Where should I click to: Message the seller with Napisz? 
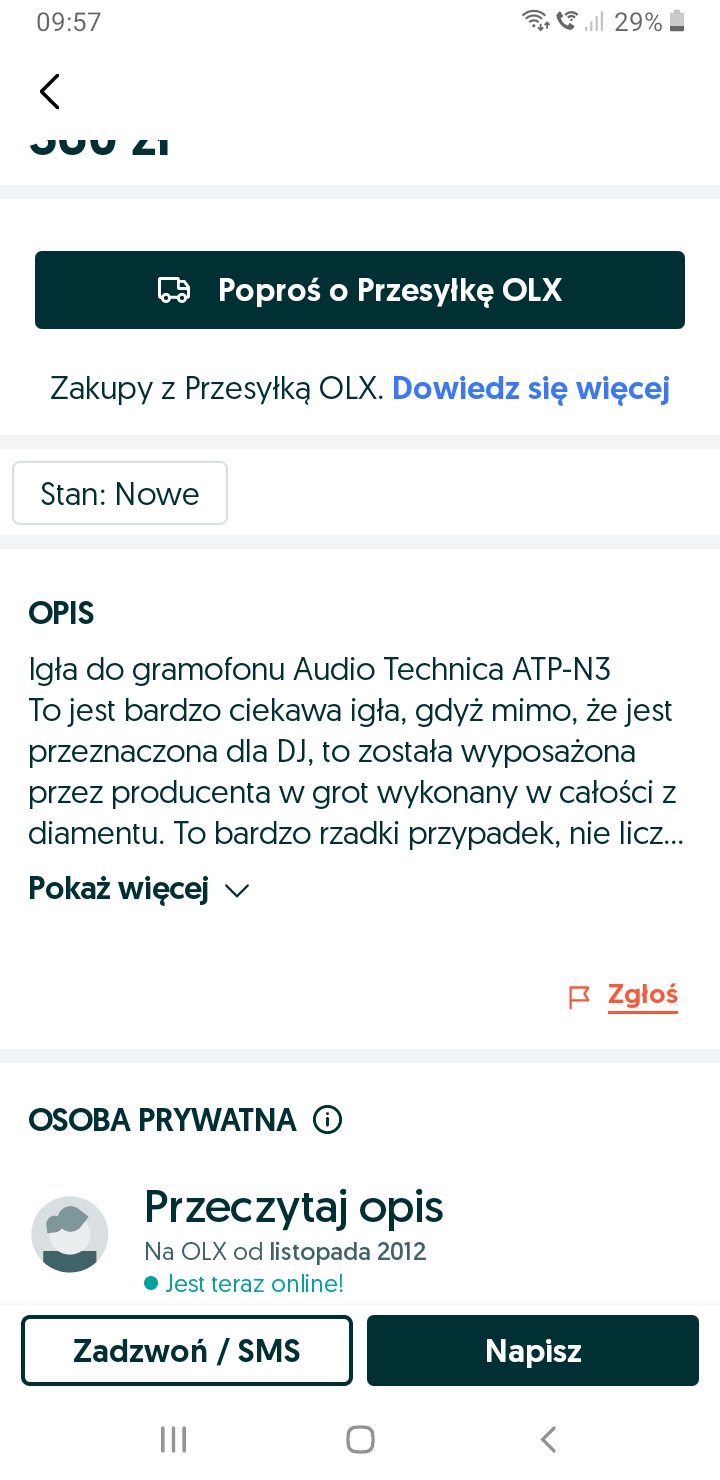533,1351
